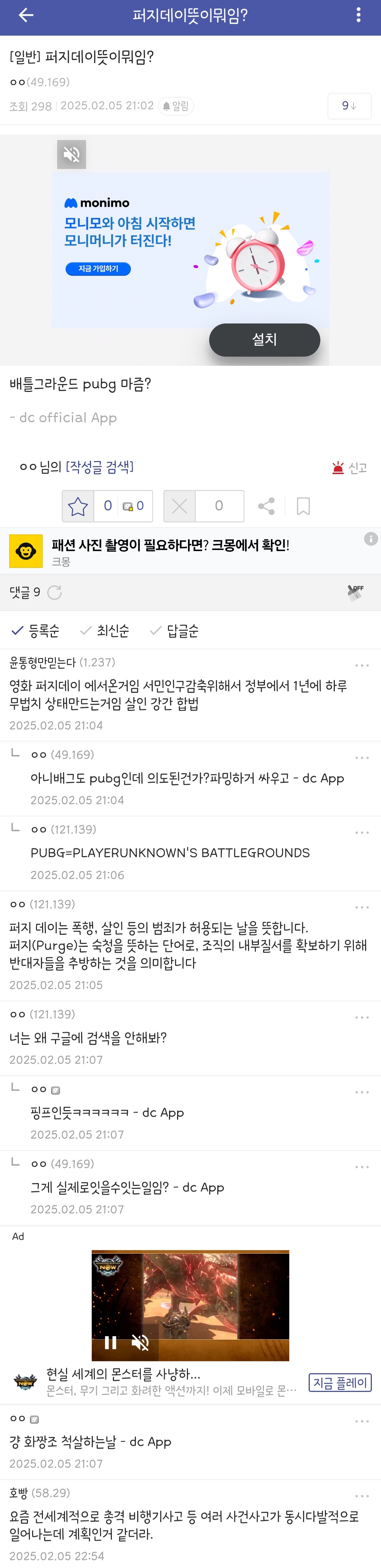
Task: Unmute the monimo ad video
Action: (72, 155)
